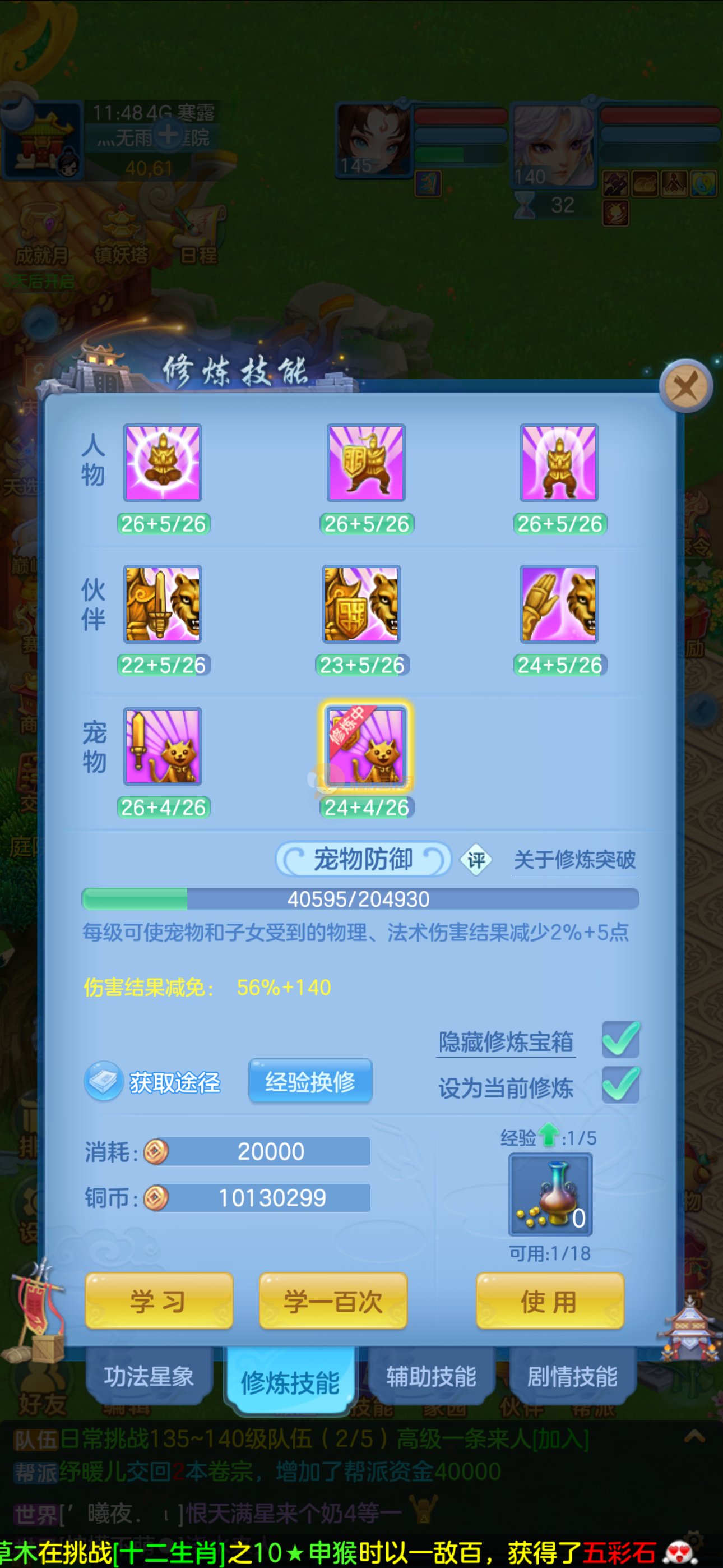Select the 人物 shield-holding warrior skill
The image size is (723, 1568).
point(366,463)
